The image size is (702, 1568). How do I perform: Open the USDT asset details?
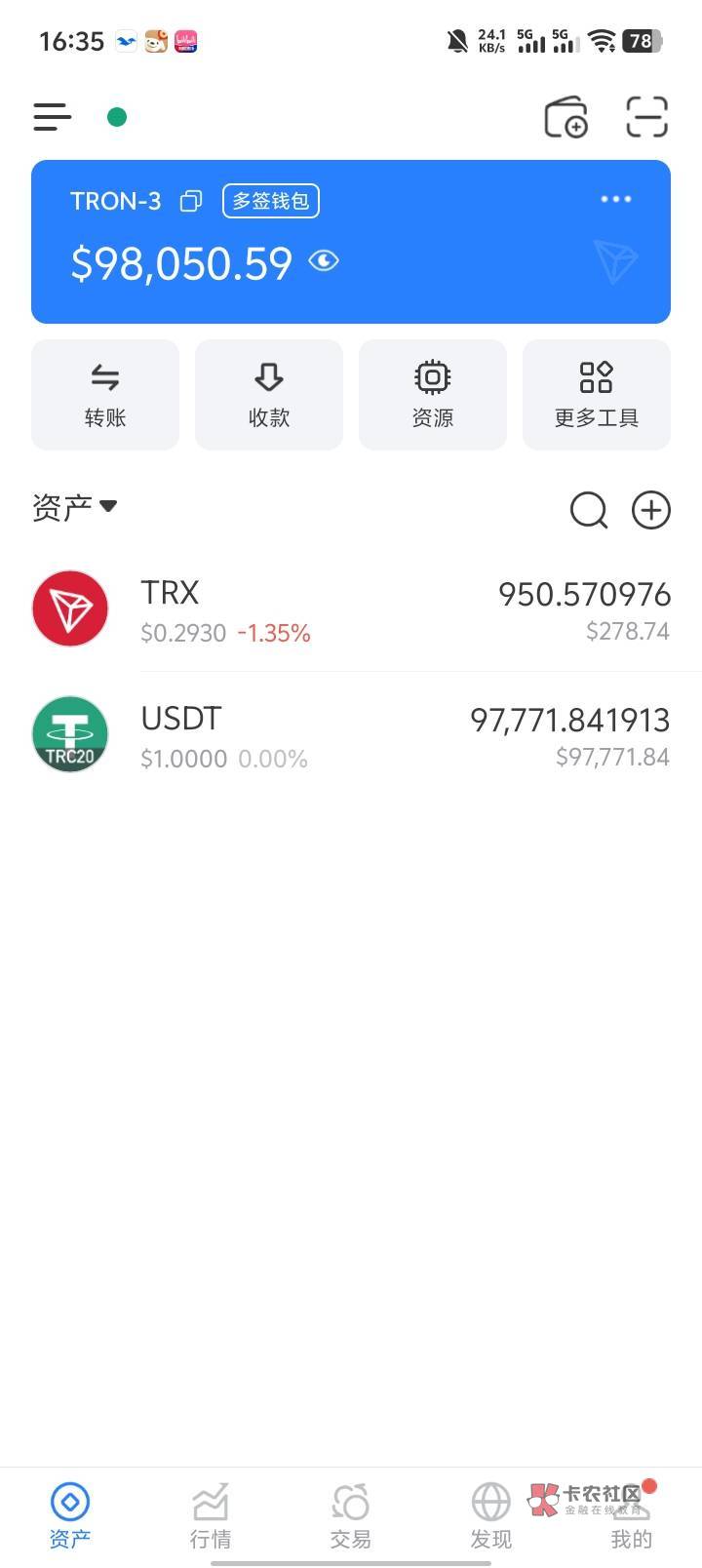[351, 736]
